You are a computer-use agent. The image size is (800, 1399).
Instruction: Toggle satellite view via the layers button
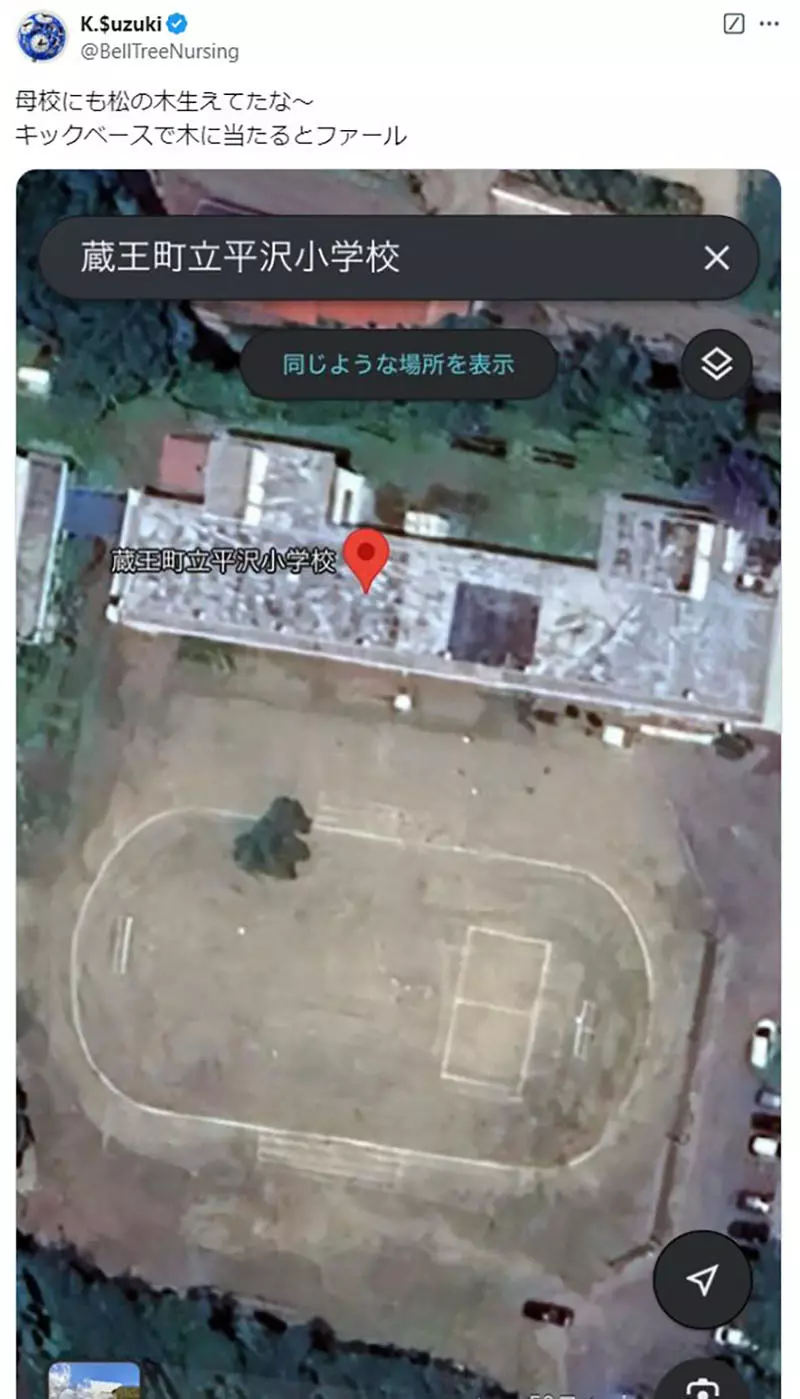coord(714,365)
